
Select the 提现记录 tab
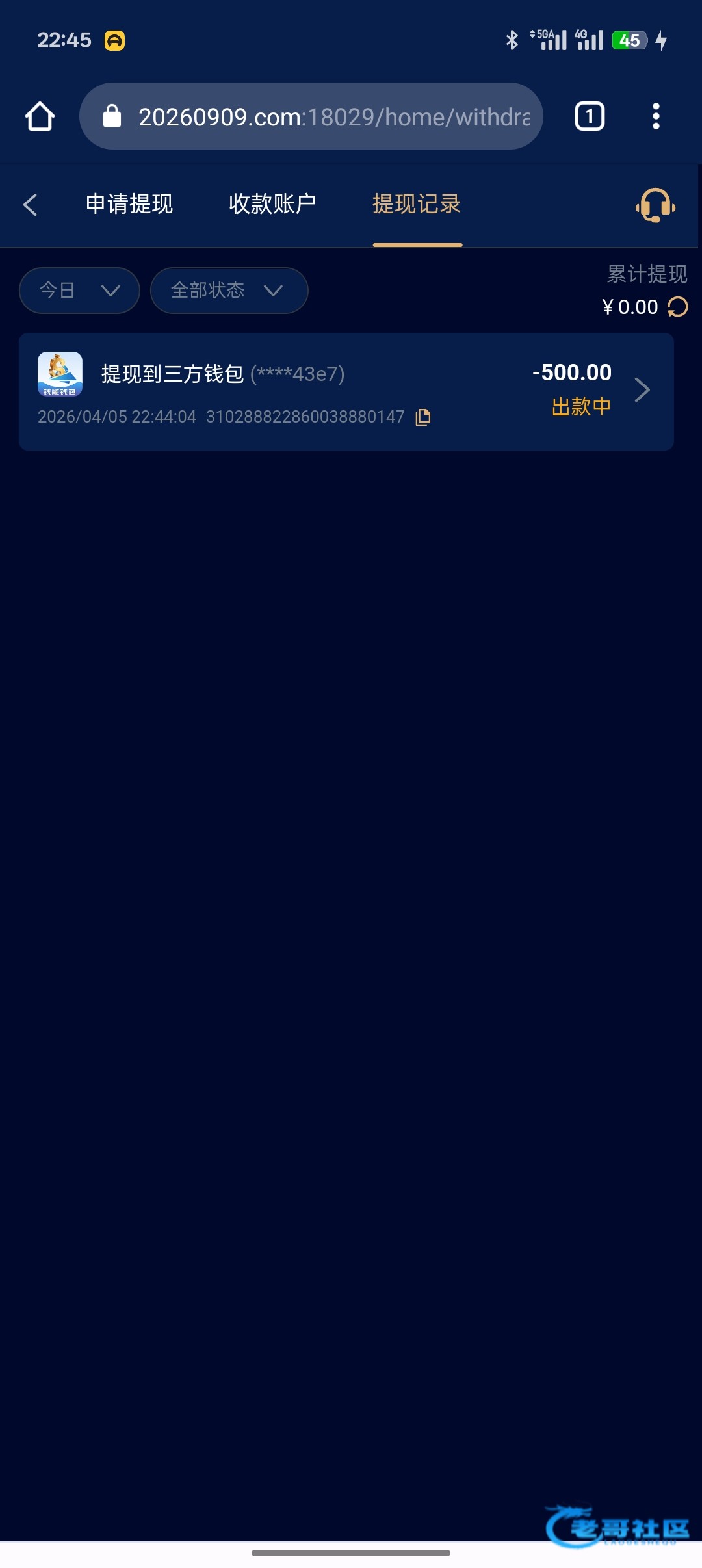point(417,204)
